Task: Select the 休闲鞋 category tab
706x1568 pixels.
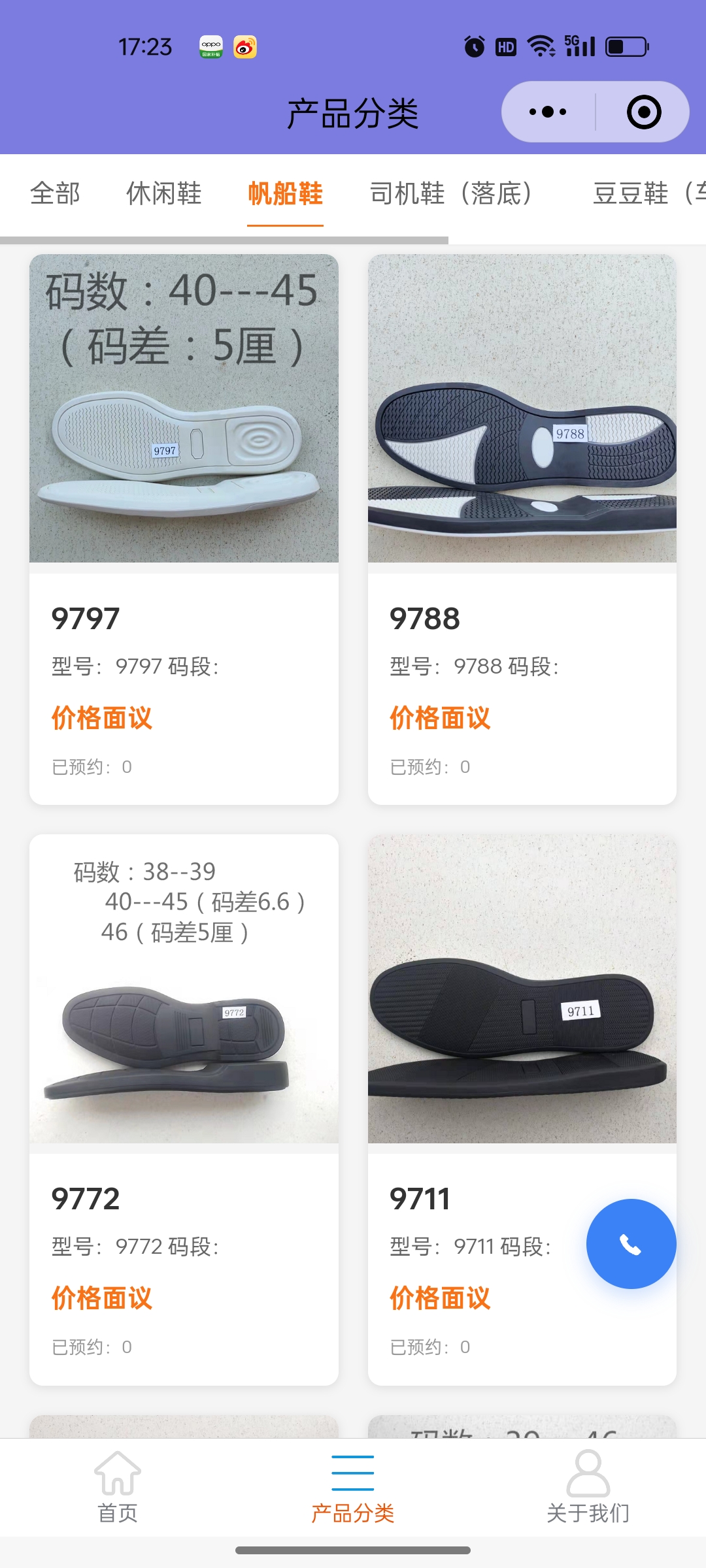Action: point(163,193)
